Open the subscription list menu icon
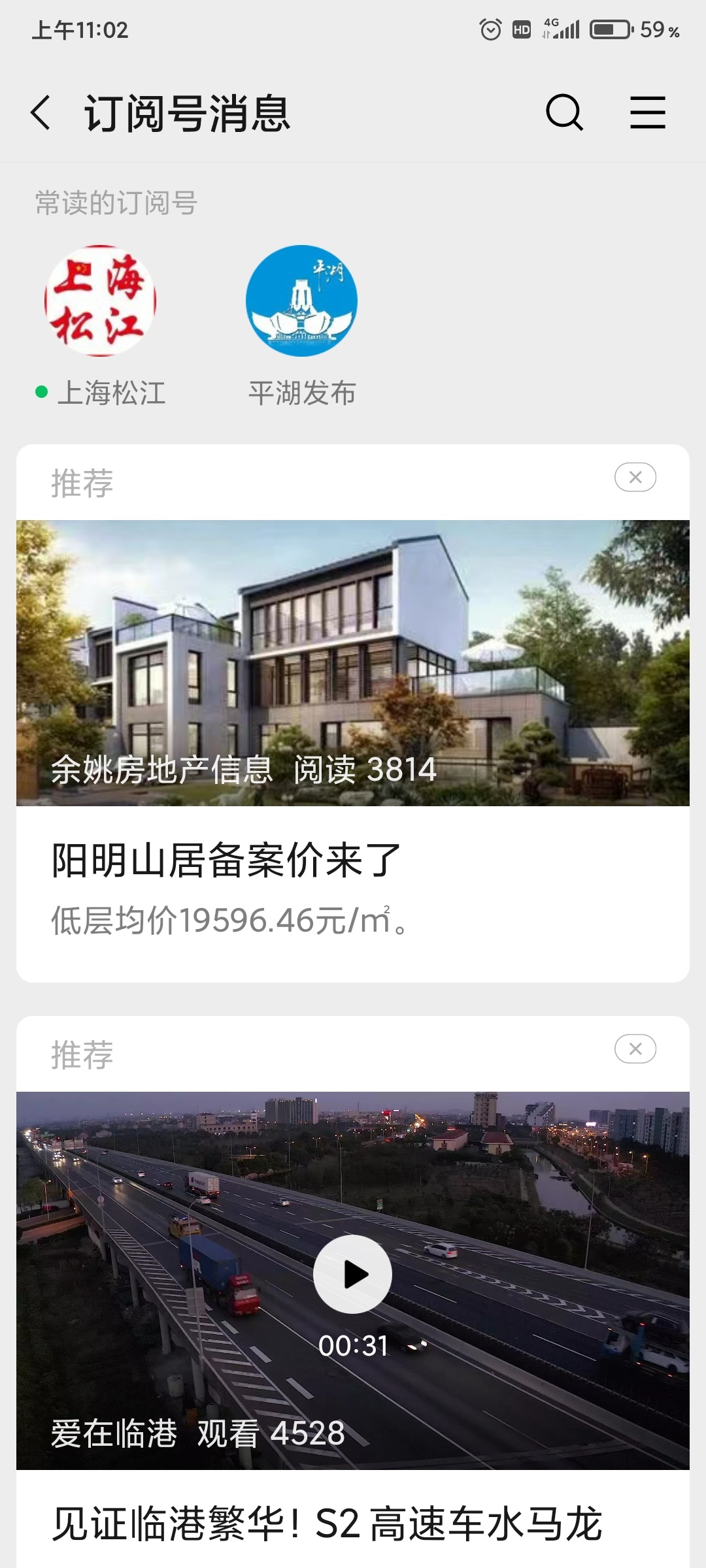The width and height of the screenshot is (706, 1568). point(647,113)
